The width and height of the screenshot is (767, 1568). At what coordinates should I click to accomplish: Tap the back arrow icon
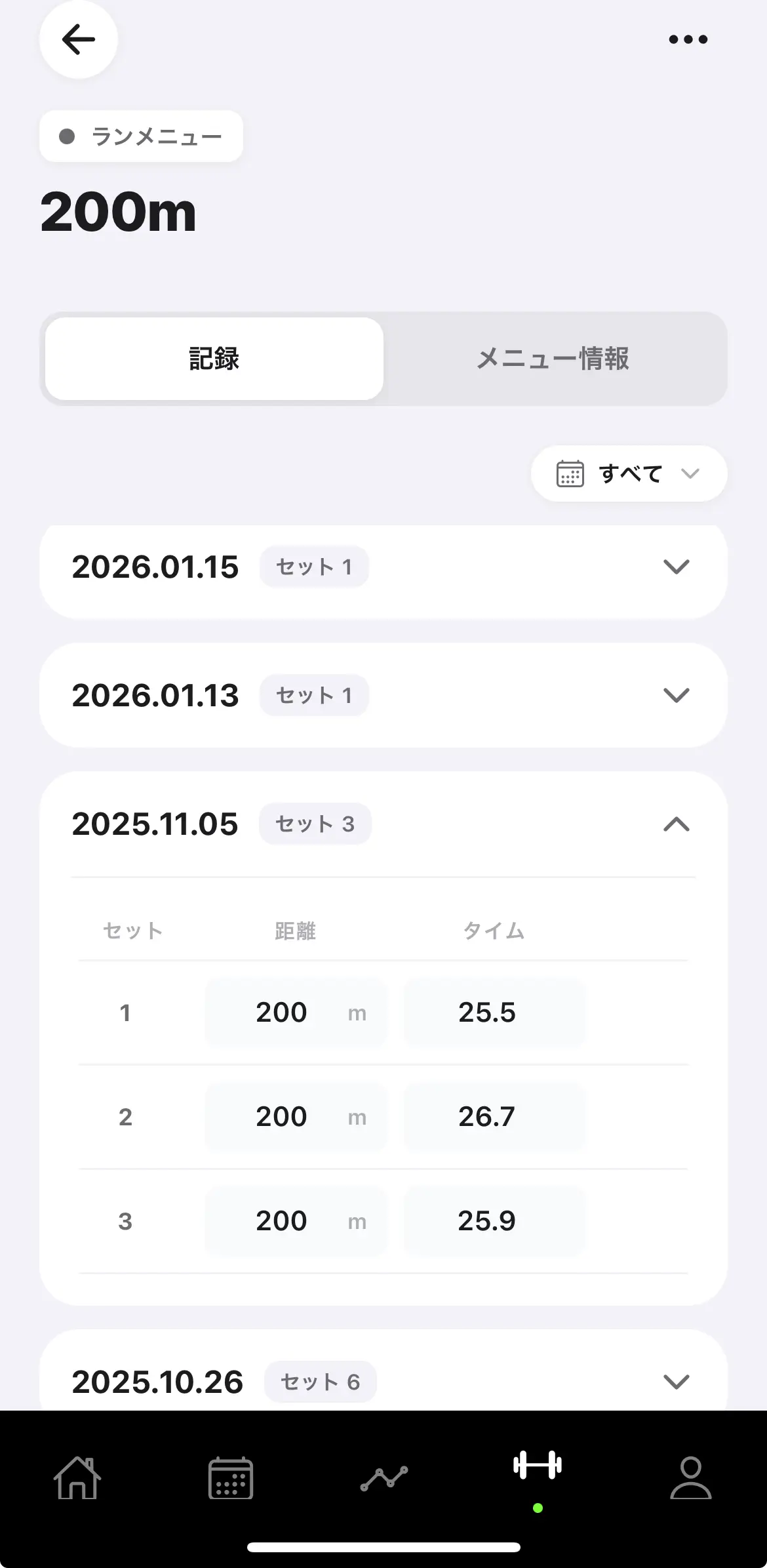78,39
